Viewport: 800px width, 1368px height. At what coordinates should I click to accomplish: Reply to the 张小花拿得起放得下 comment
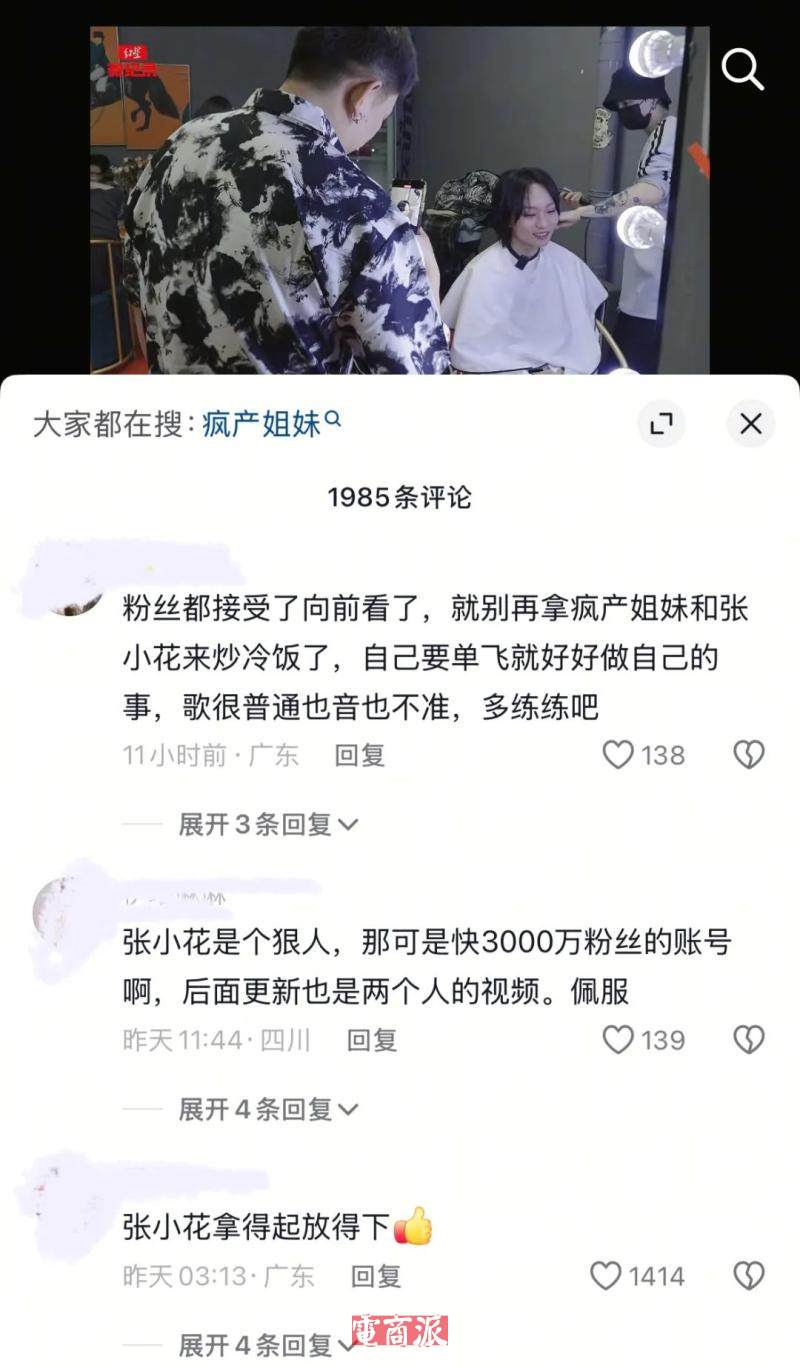click(376, 1276)
